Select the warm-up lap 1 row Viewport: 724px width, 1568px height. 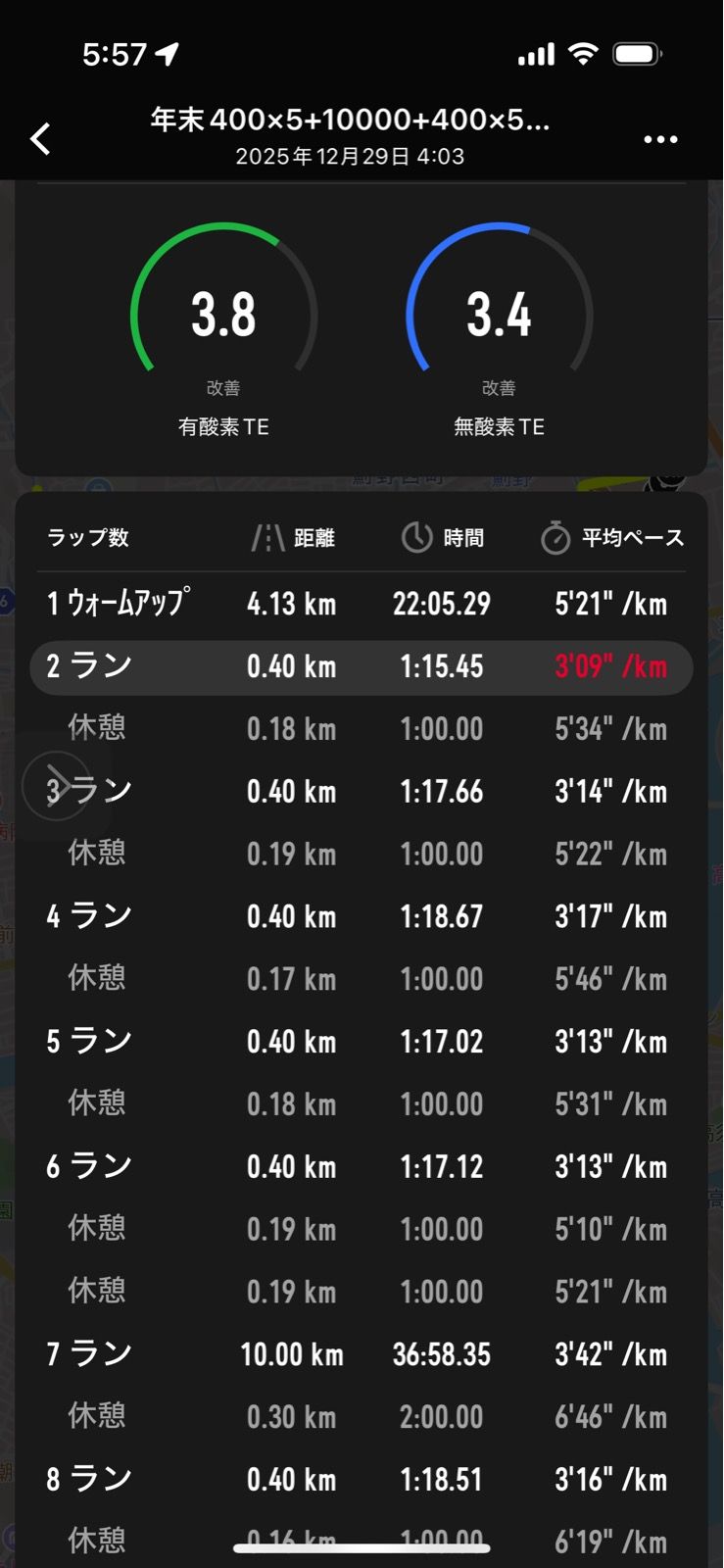pyautogui.click(x=361, y=604)
